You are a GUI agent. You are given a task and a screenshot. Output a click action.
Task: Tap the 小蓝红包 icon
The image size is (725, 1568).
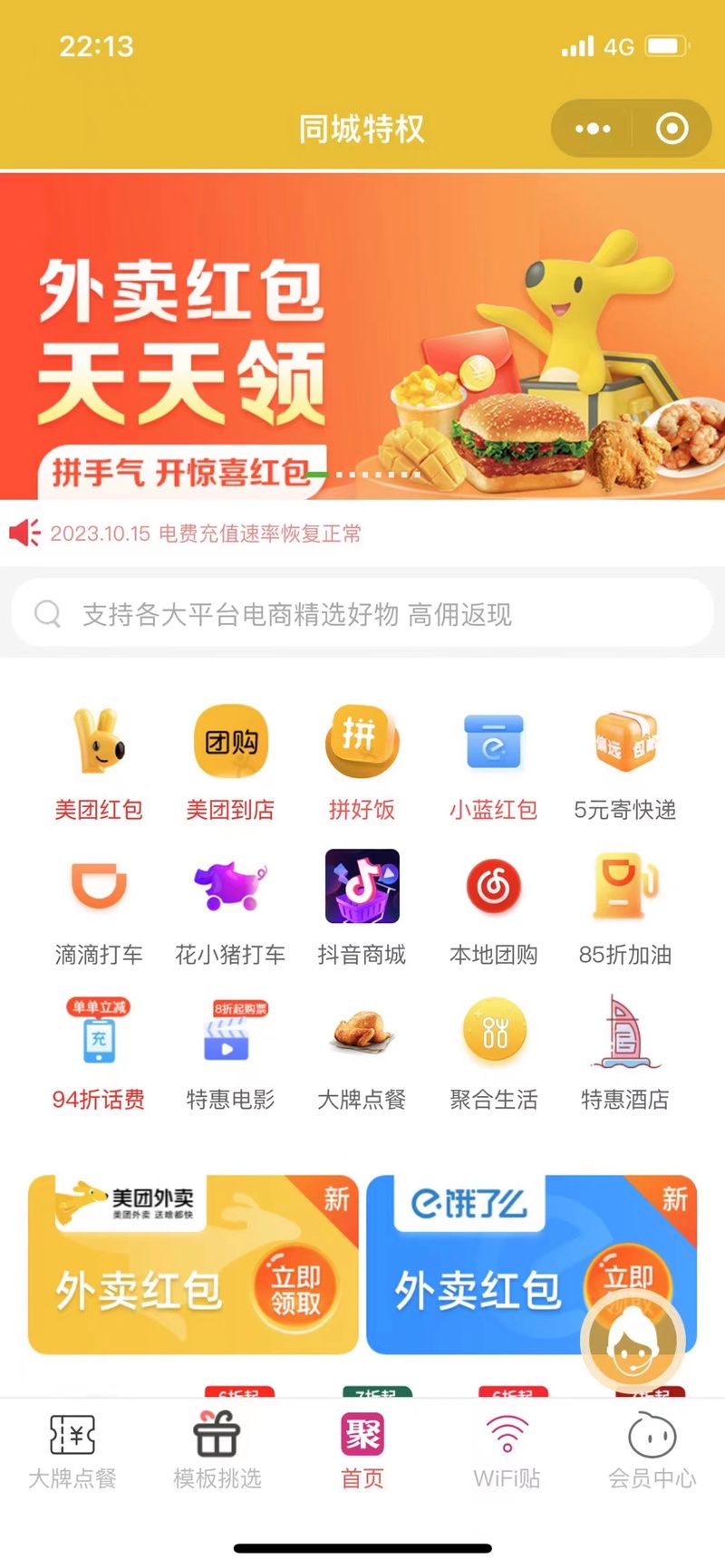point(494,743)
